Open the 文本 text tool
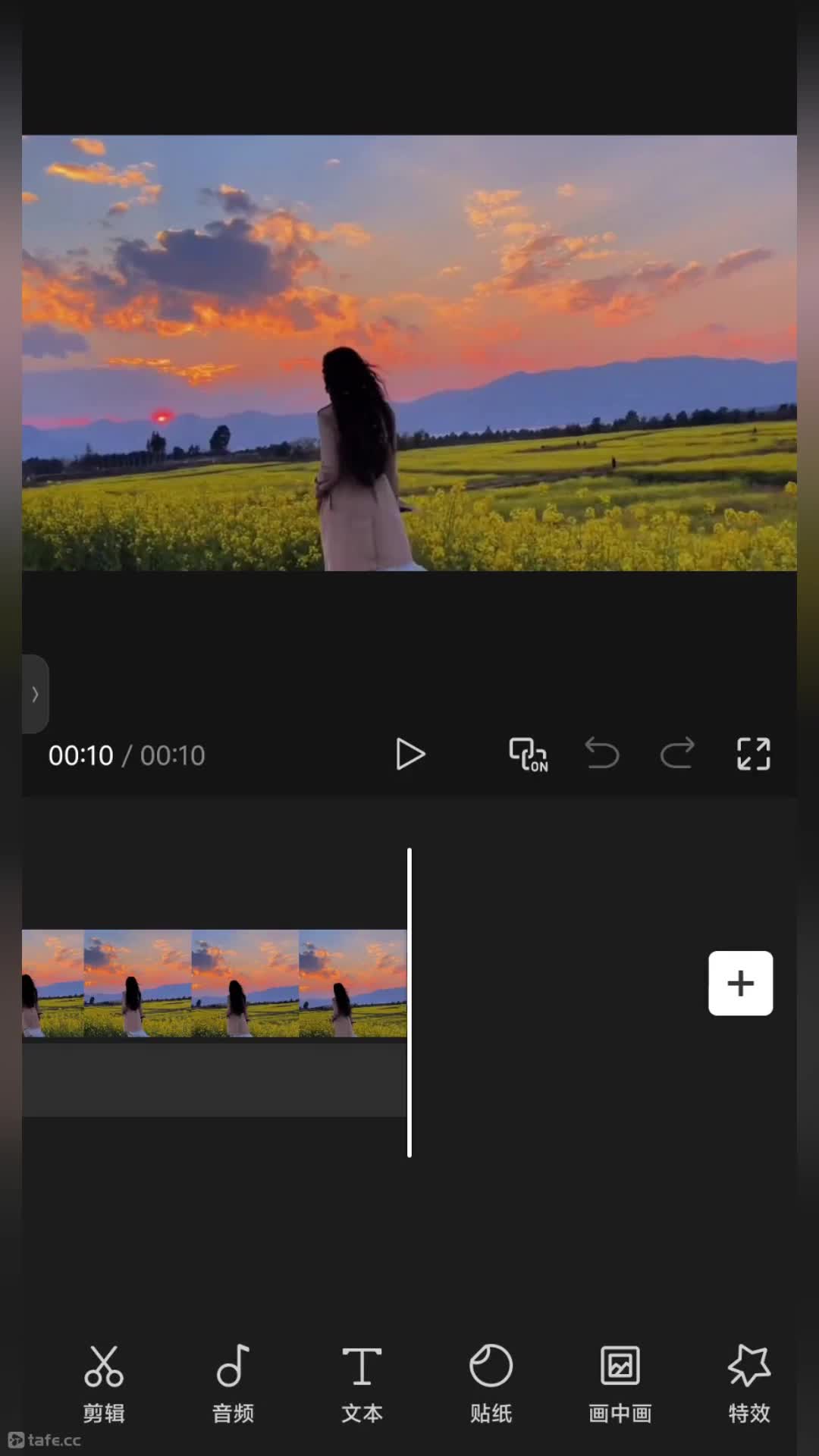This screenshot has width=819, height=1456. tap(362, 1384)
